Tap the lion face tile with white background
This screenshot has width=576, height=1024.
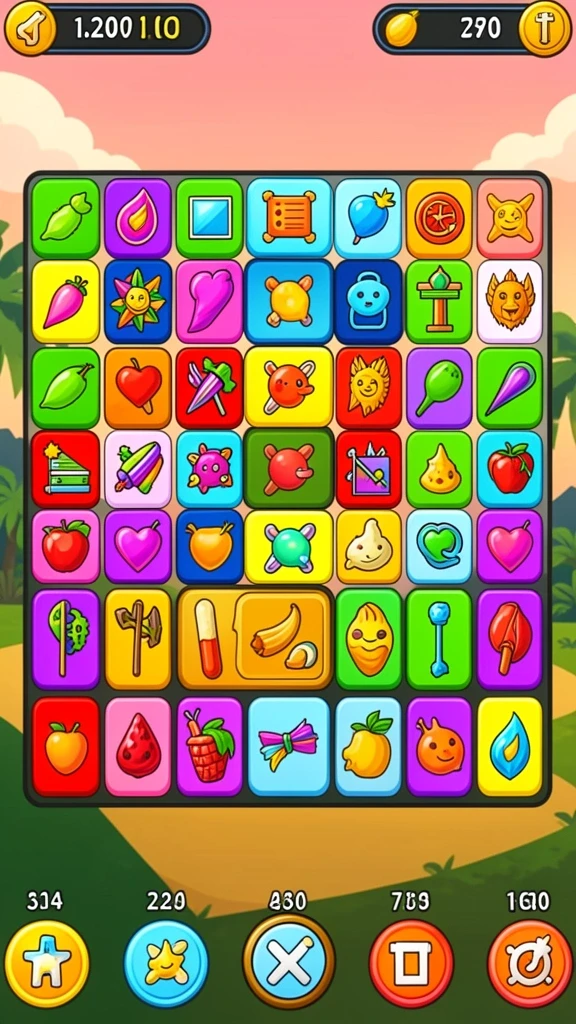tap(510, 302)
